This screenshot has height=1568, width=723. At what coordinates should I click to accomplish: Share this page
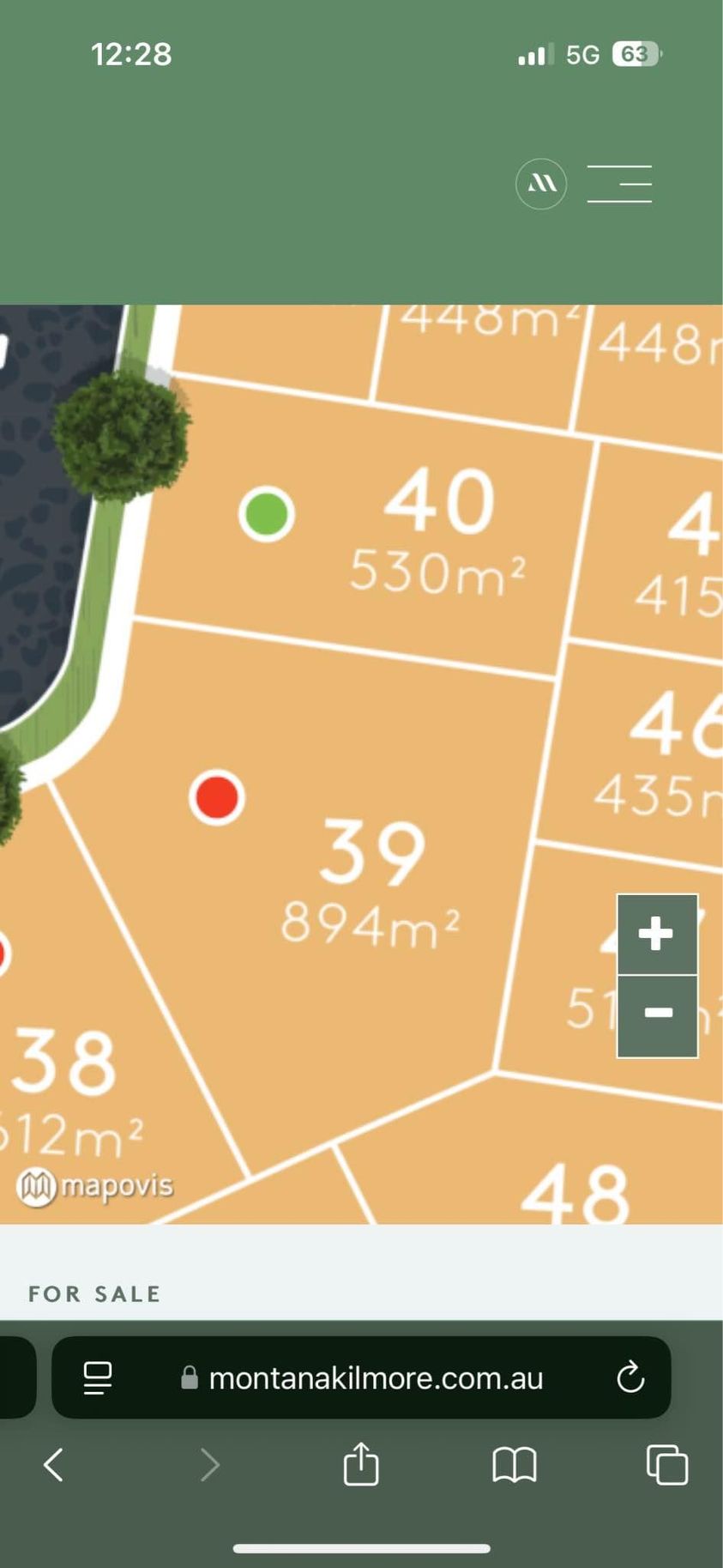[361, 1463]
